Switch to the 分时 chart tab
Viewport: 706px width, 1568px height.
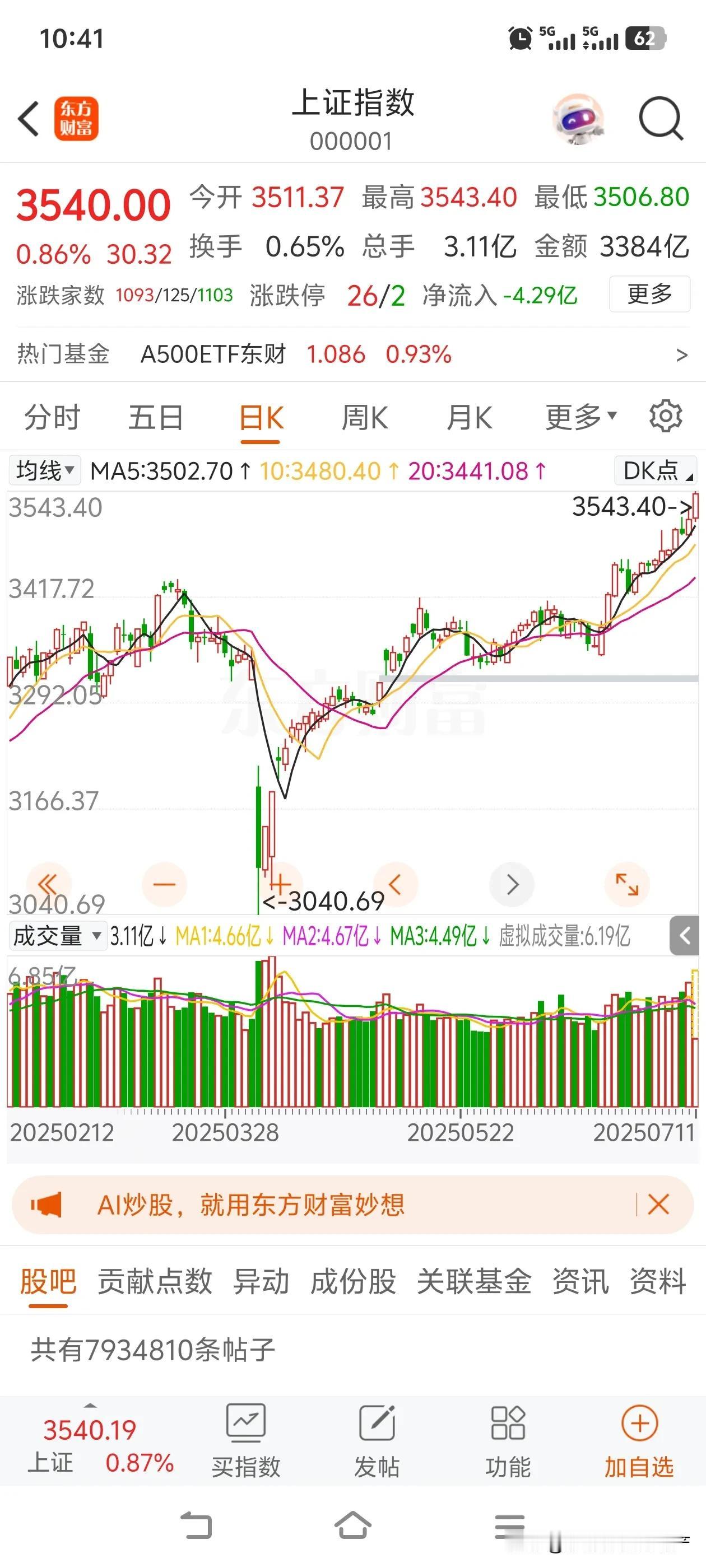click(52, 418)
